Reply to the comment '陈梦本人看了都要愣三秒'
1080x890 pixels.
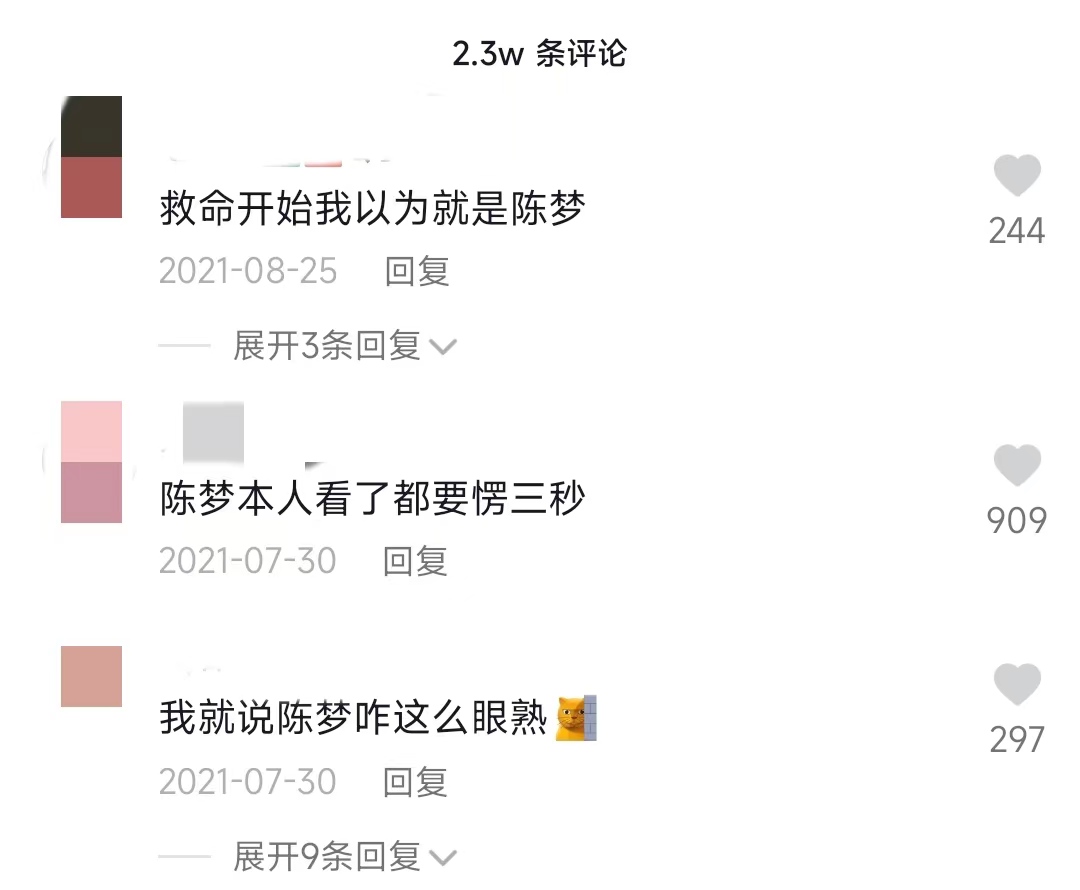click(x=415, y=561)
